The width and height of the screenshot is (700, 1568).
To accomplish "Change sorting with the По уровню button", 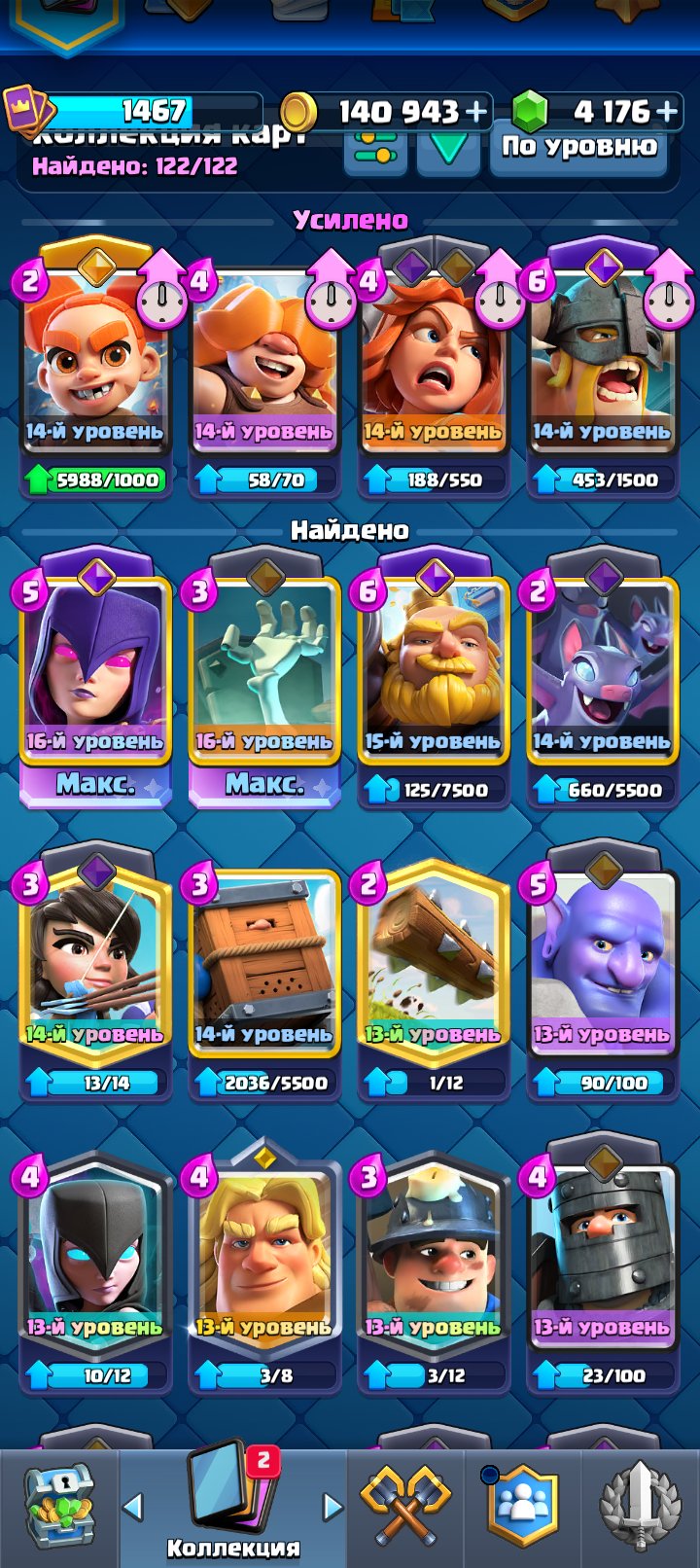I will coord(579,148).
